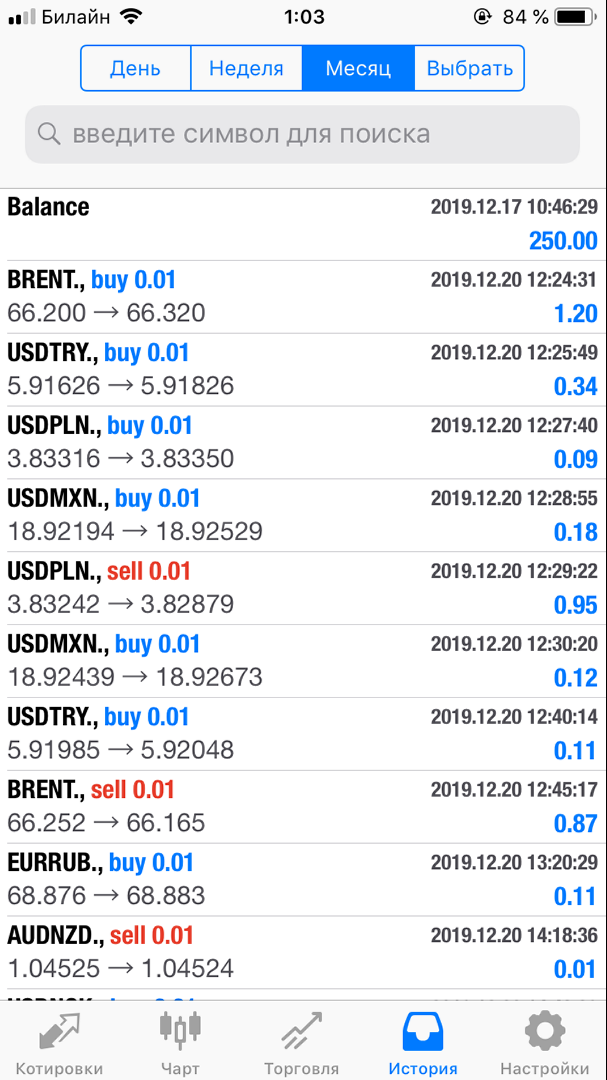607x1080 pixels.
Task: Tap the История tab
Action: tap(423, 1041)
